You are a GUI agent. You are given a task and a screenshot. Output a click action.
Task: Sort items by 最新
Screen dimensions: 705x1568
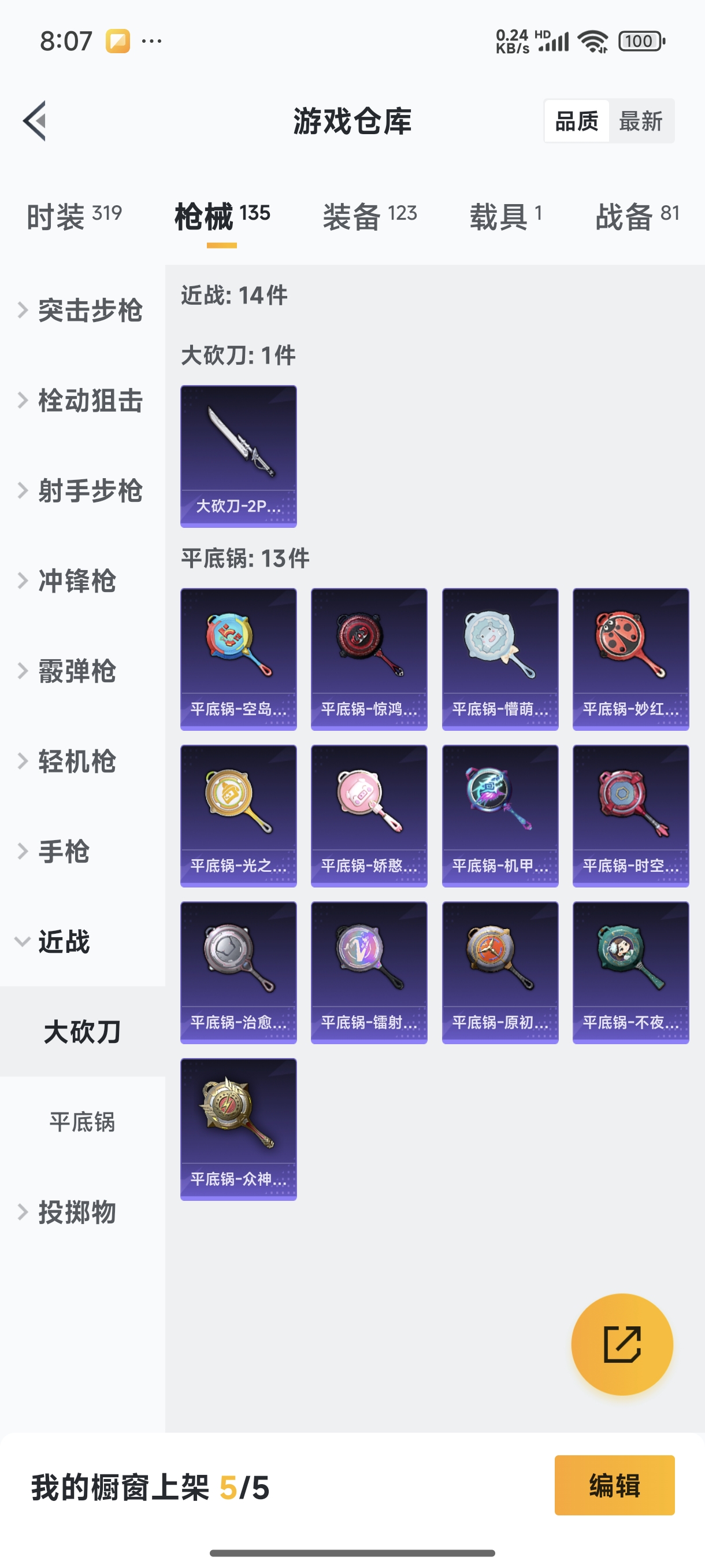(640, 121)
